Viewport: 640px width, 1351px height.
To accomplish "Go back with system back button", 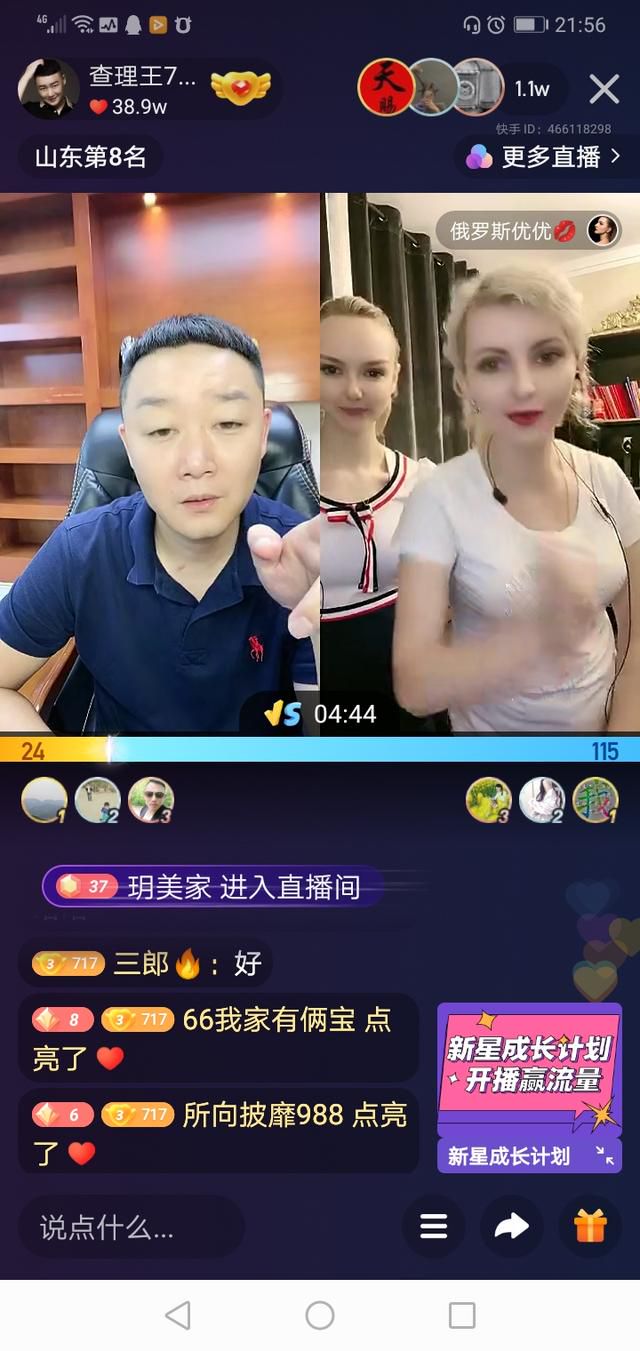I will coord(178,1315).
